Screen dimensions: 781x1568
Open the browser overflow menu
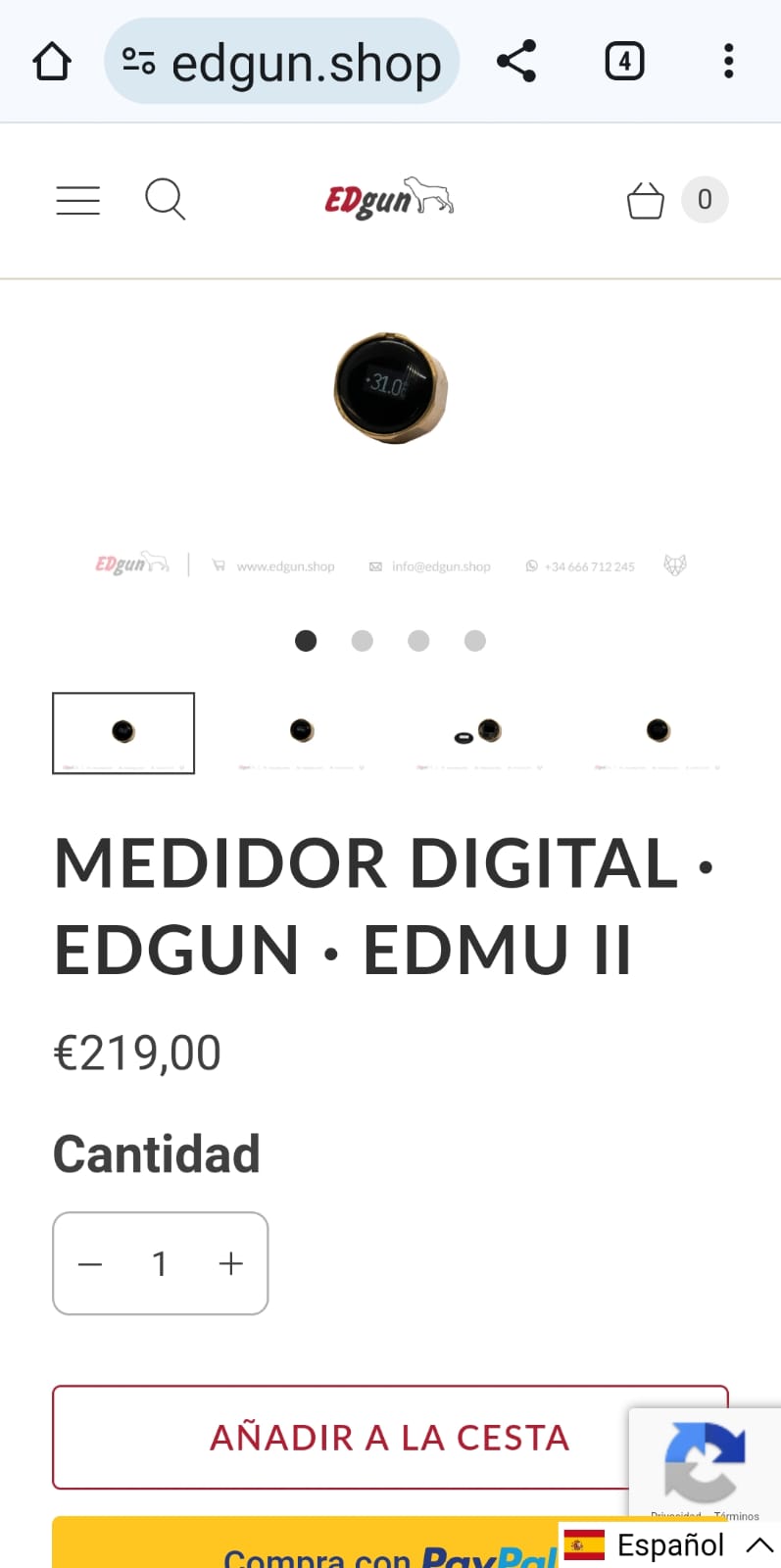coord(728,62)
